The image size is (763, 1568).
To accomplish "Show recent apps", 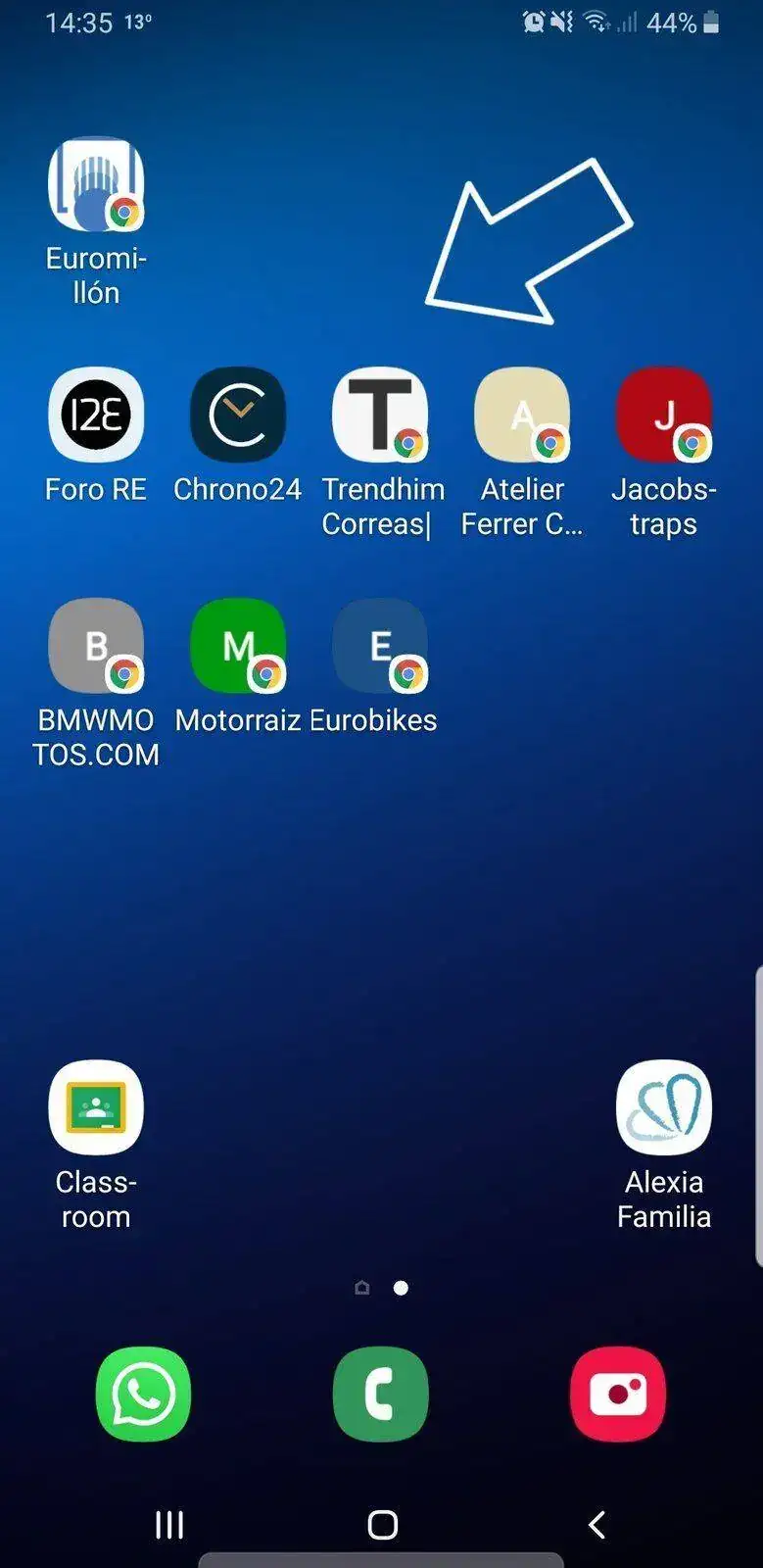I will point(169,1524).
